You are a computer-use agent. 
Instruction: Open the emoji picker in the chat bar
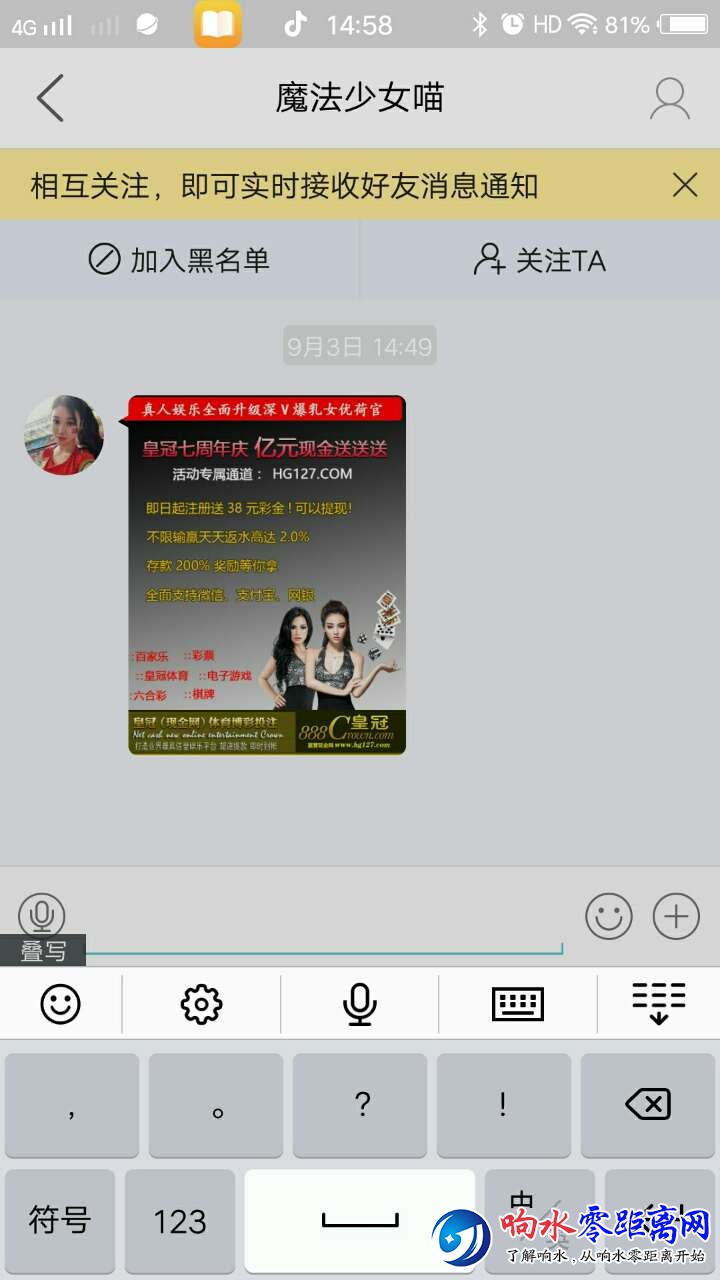click(x=609, y=915)
